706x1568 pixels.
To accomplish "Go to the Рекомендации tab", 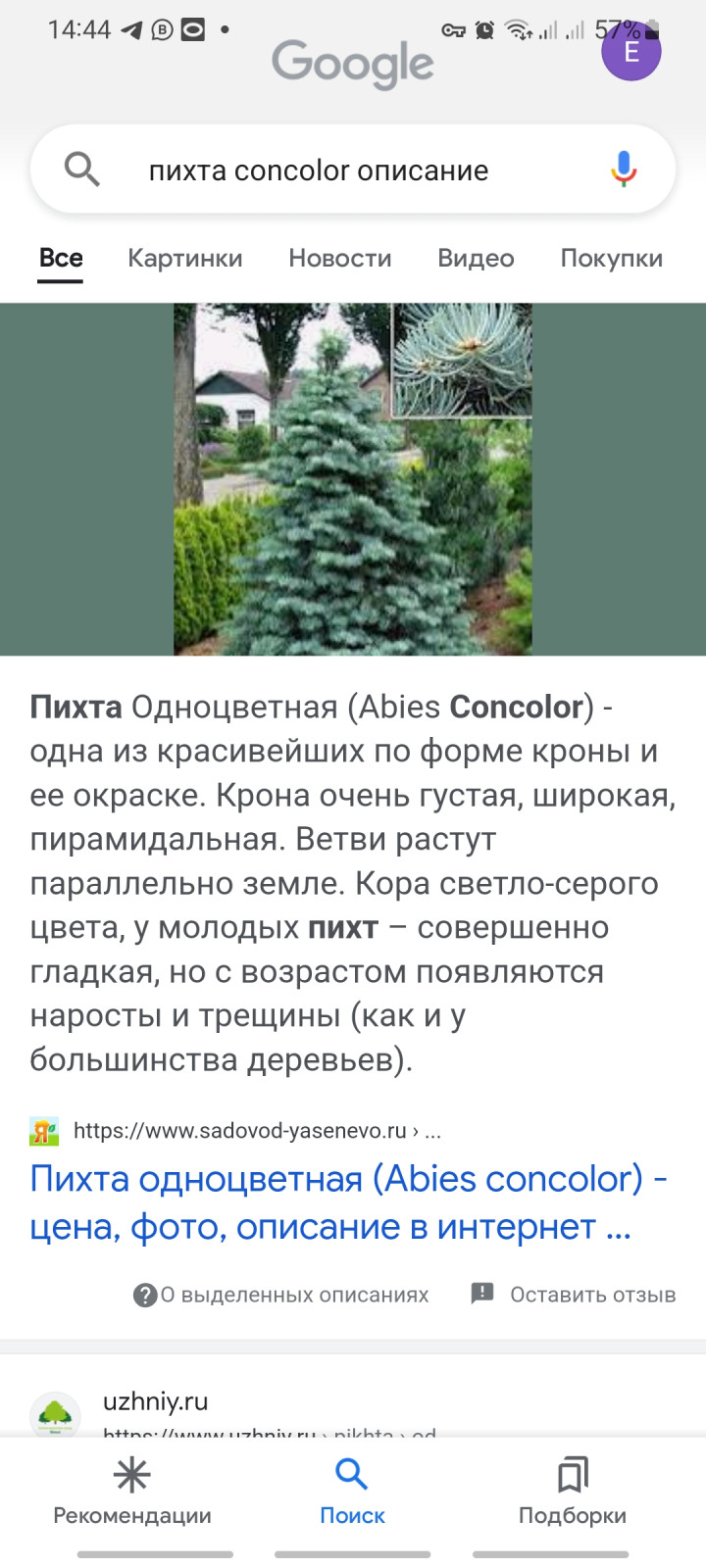I will click(132, 1491).
